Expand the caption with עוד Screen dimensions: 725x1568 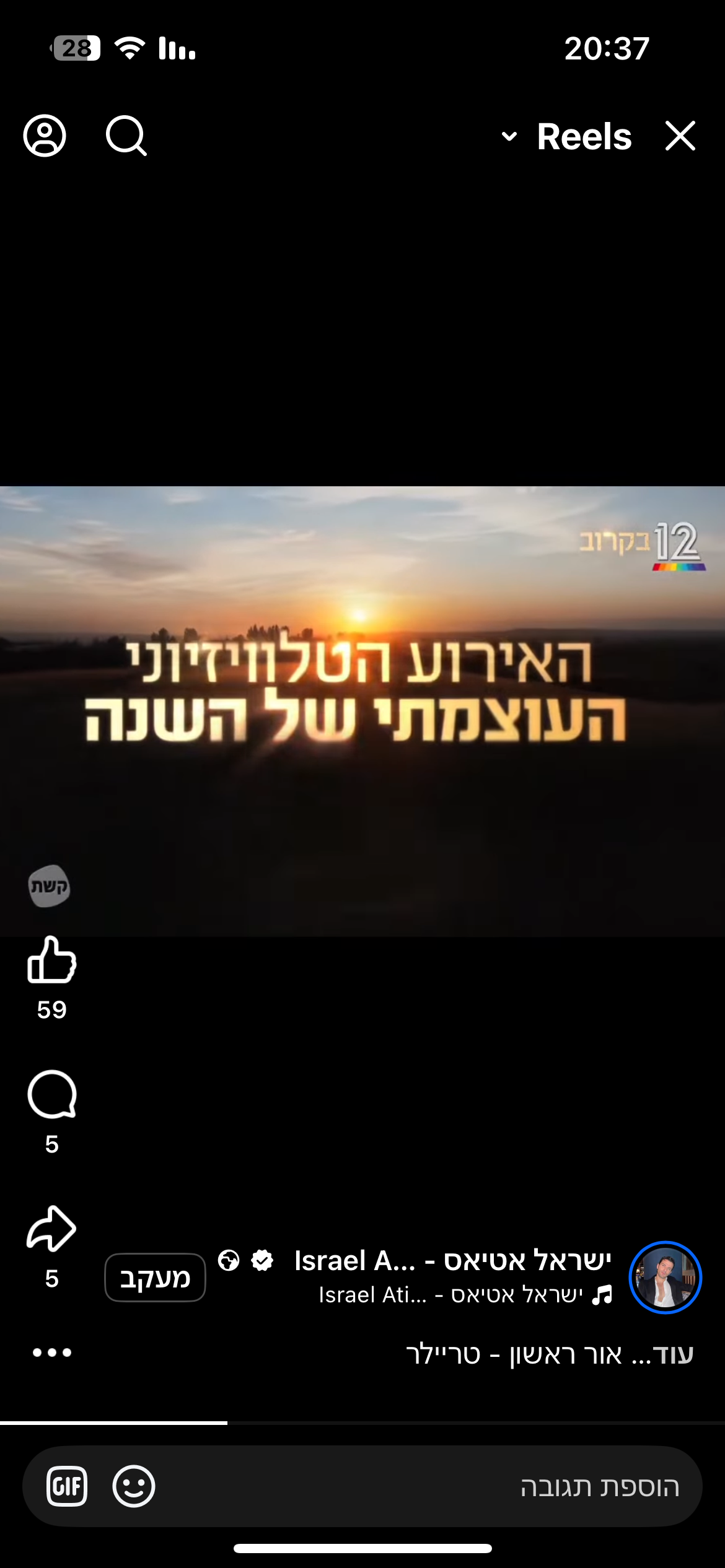click(x=673, y=1354)
